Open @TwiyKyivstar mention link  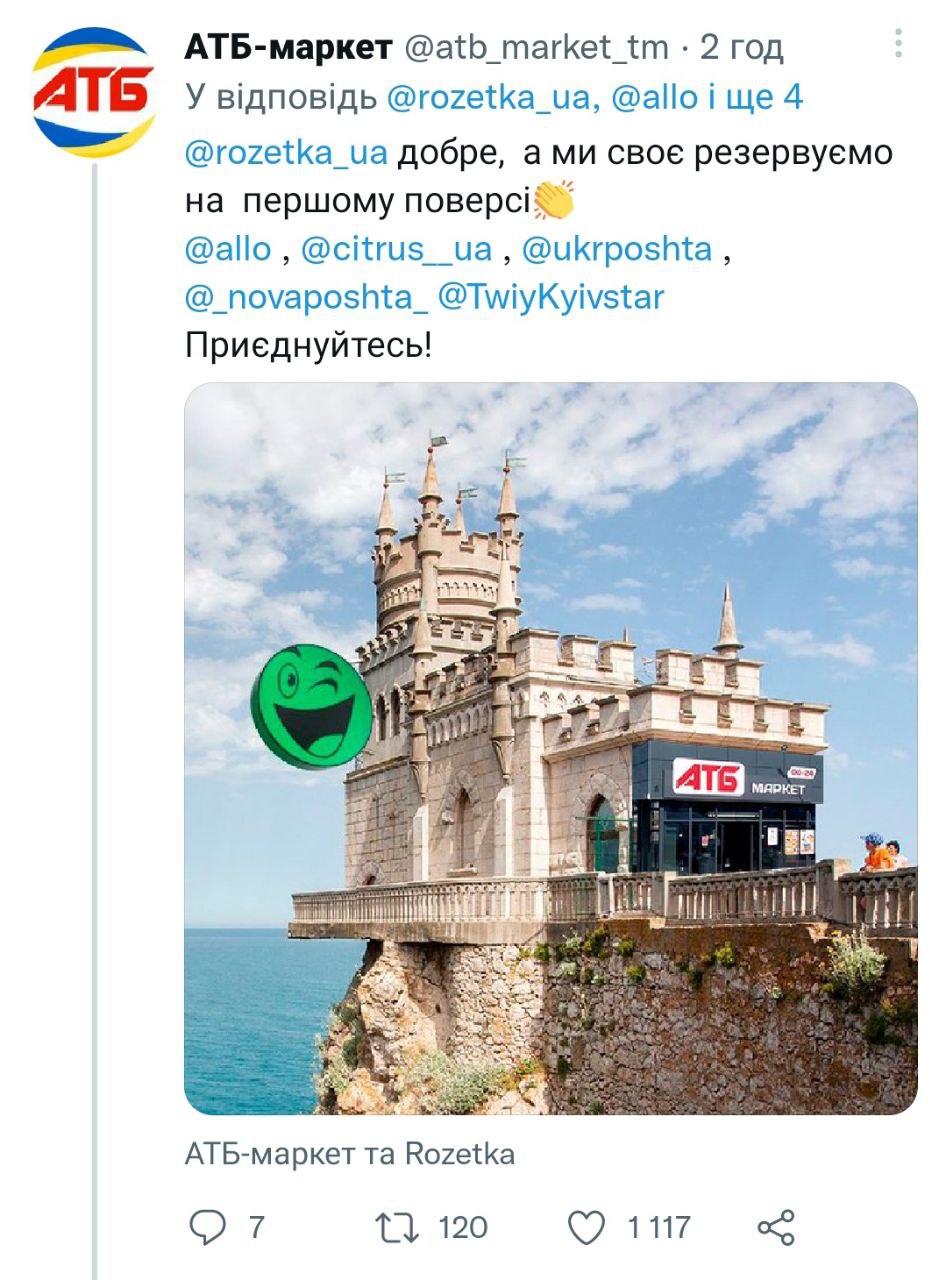(x=552, y=297)
